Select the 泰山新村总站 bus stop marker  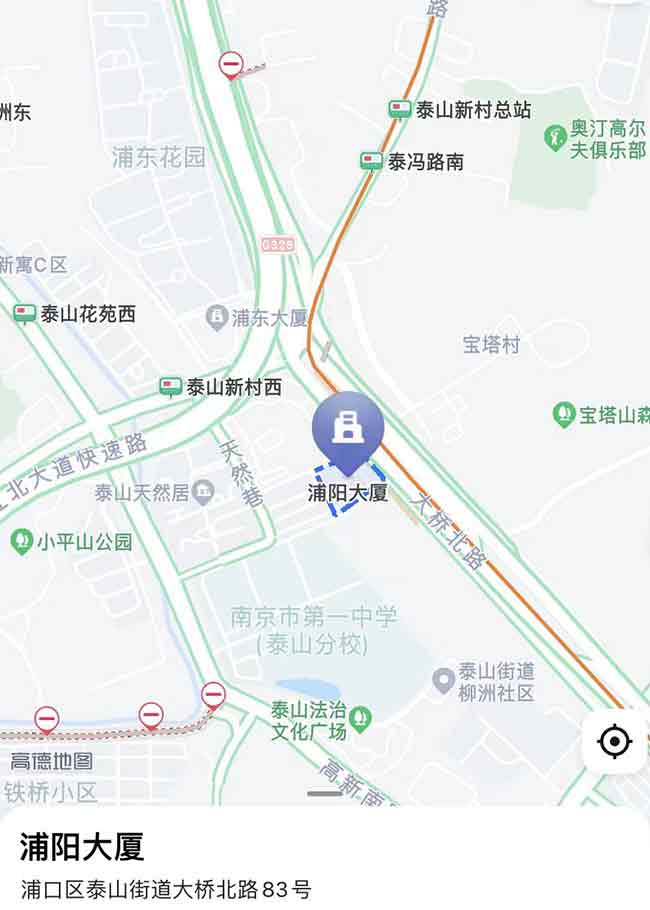(x=400, y=110)
